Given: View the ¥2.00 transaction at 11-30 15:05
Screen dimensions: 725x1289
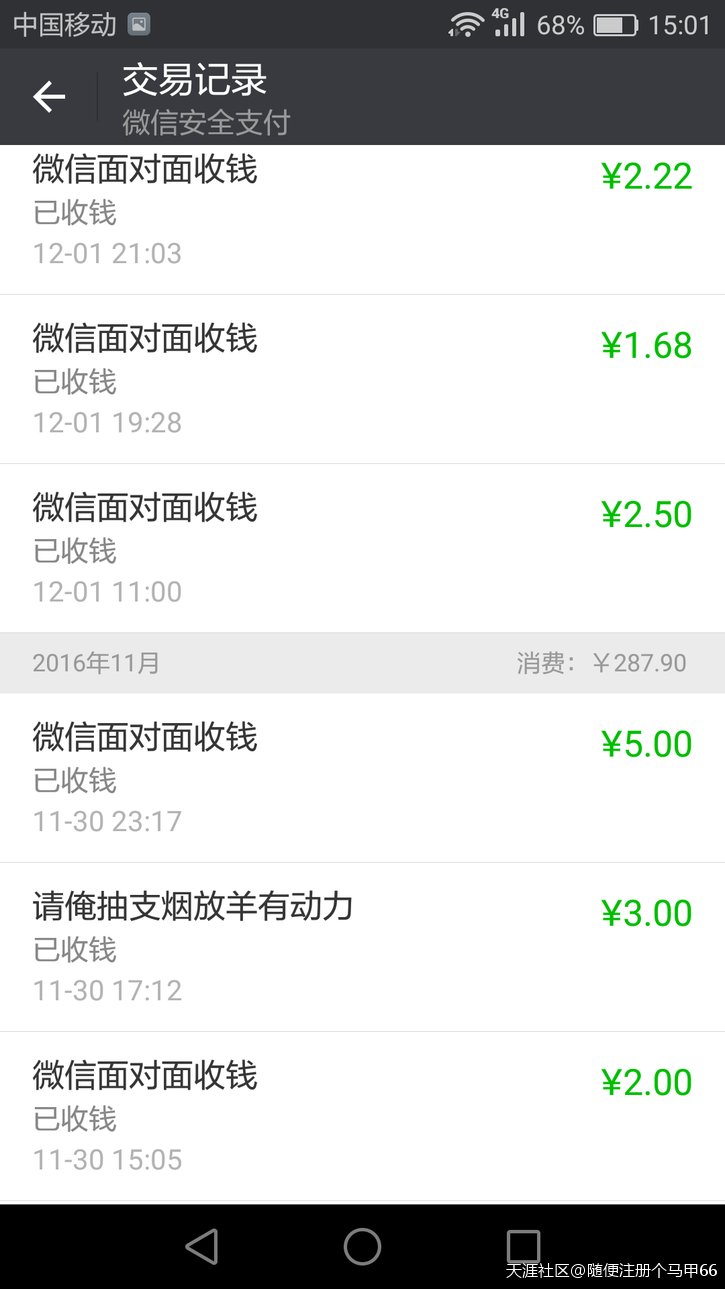Looking at the screenshot, I should tap(362, 1116).
